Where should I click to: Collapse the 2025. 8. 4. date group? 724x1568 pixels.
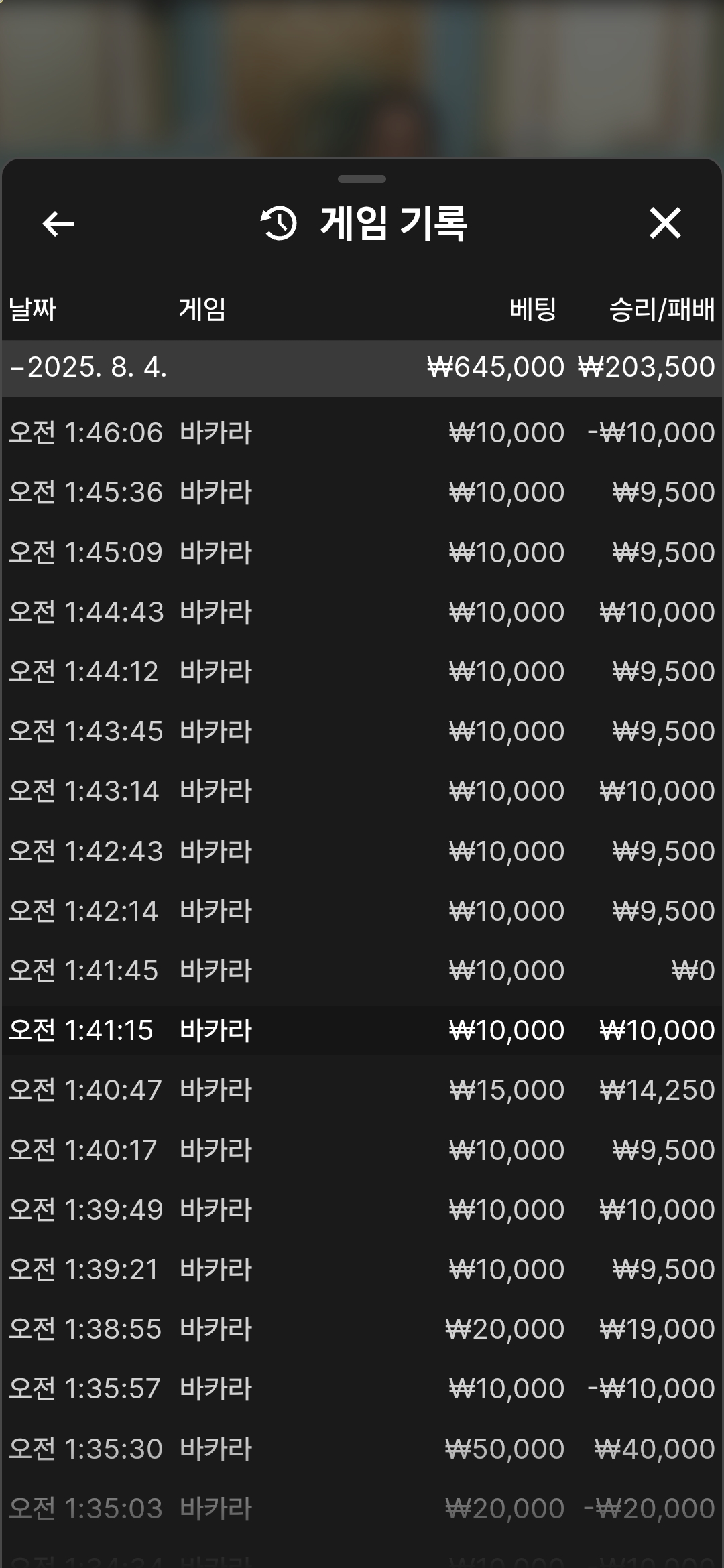tap(362, 368)
